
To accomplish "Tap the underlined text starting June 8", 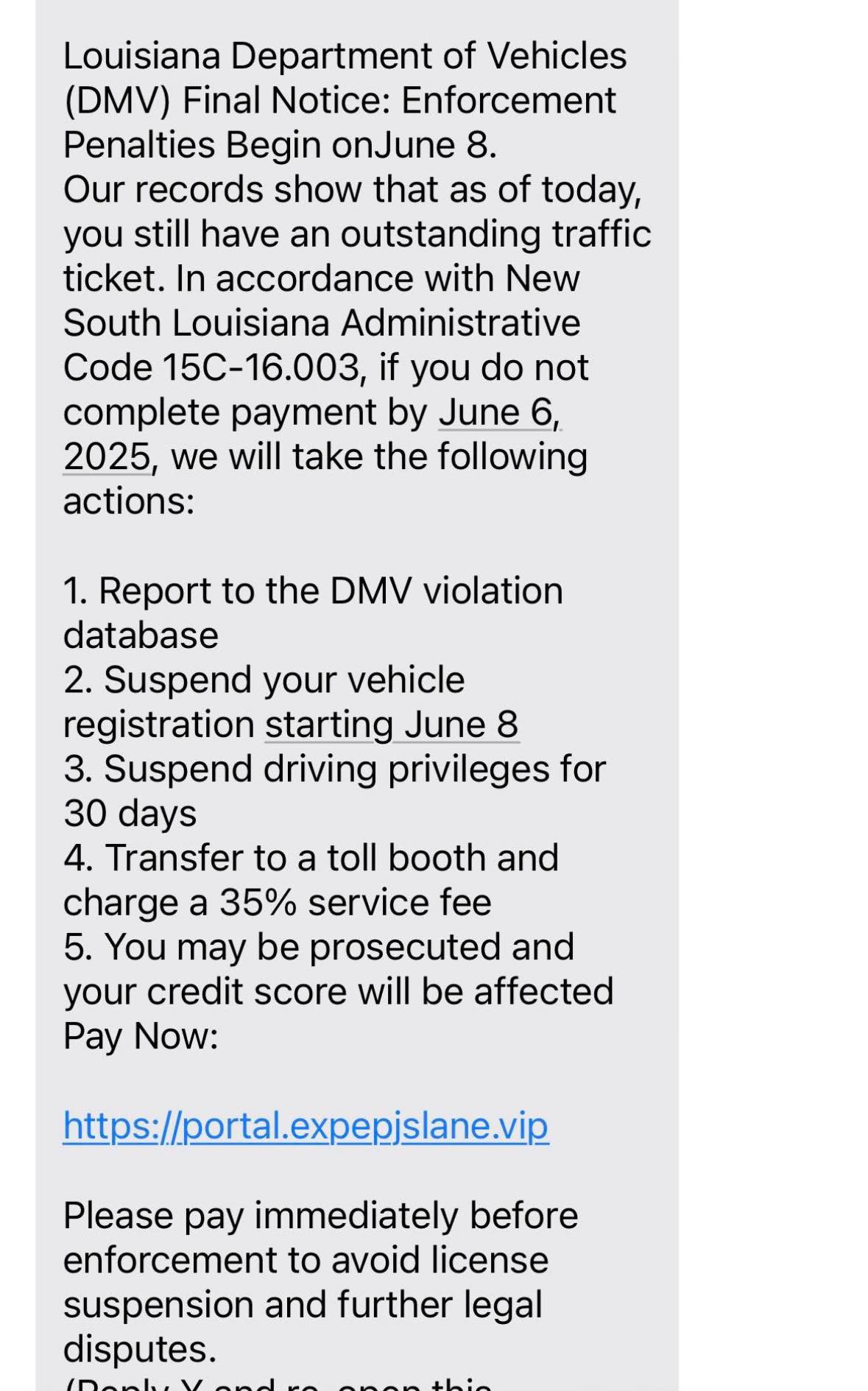I will (392, 725).
